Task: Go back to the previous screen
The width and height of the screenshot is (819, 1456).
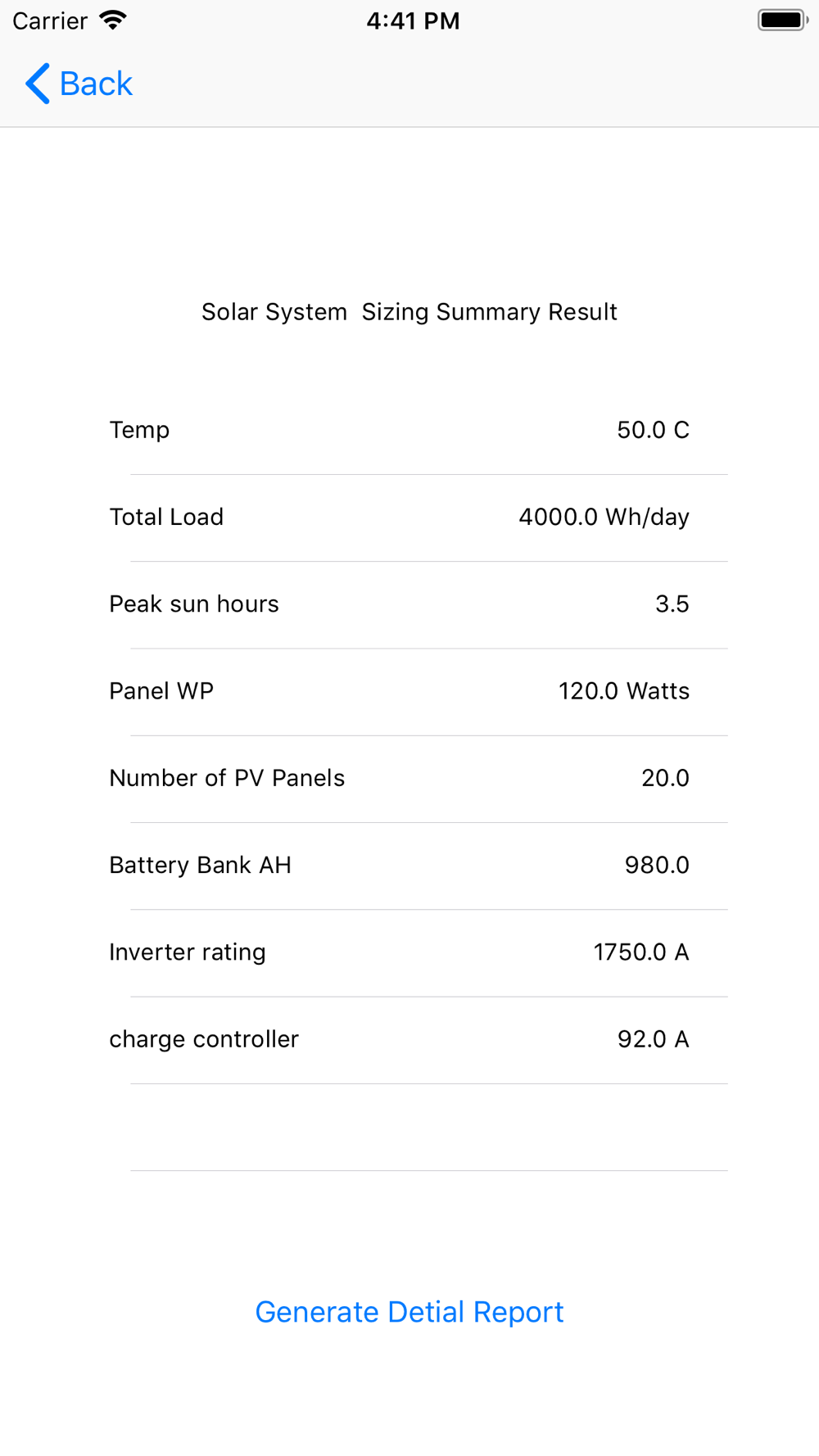Action: [x=79, y=84]
